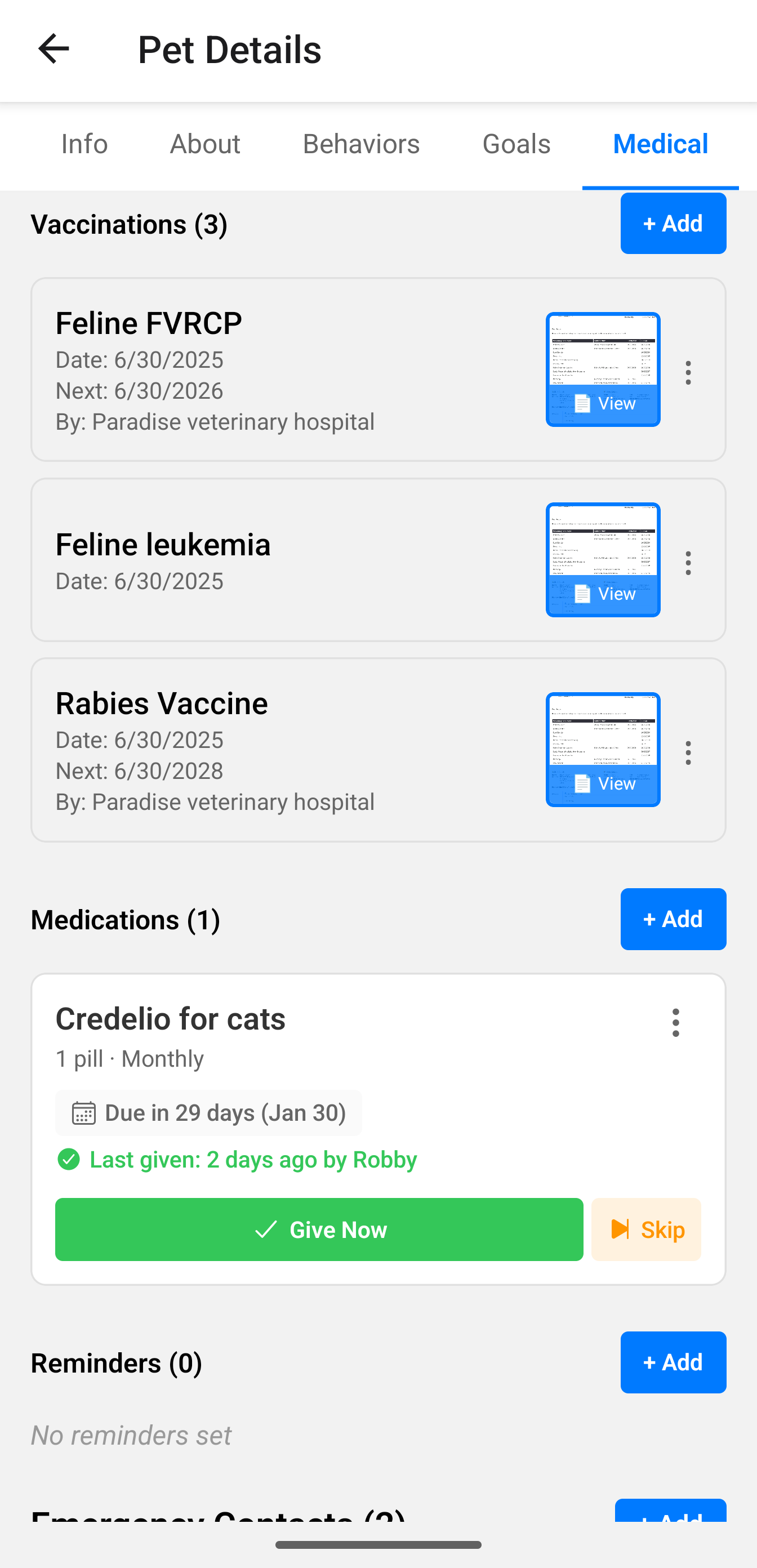Screen dimensions: 757x1568
Task: View the Feline leukemia vaccination record
Action: 603,560
